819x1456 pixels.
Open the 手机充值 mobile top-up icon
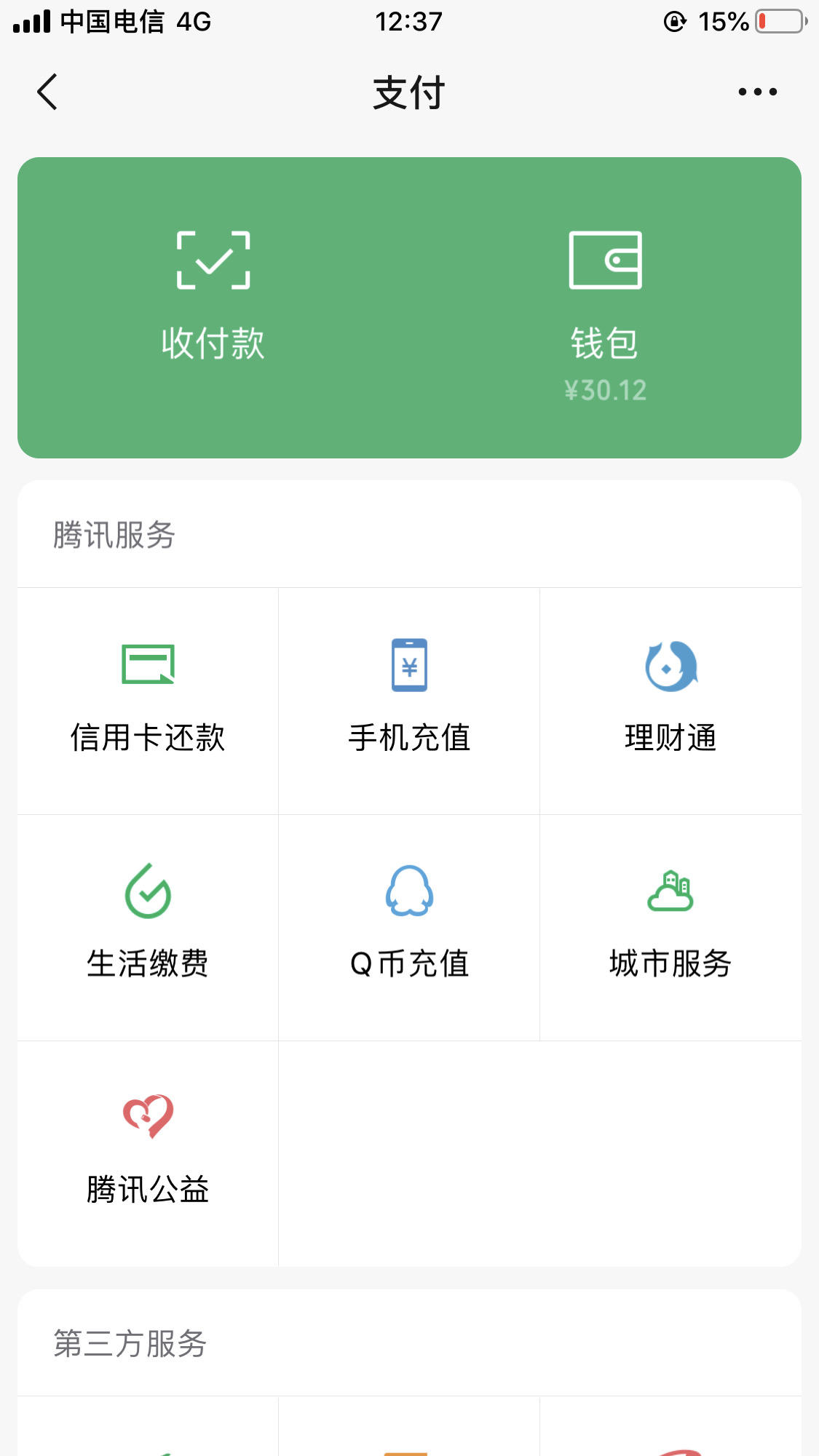(x=409, y=664)
